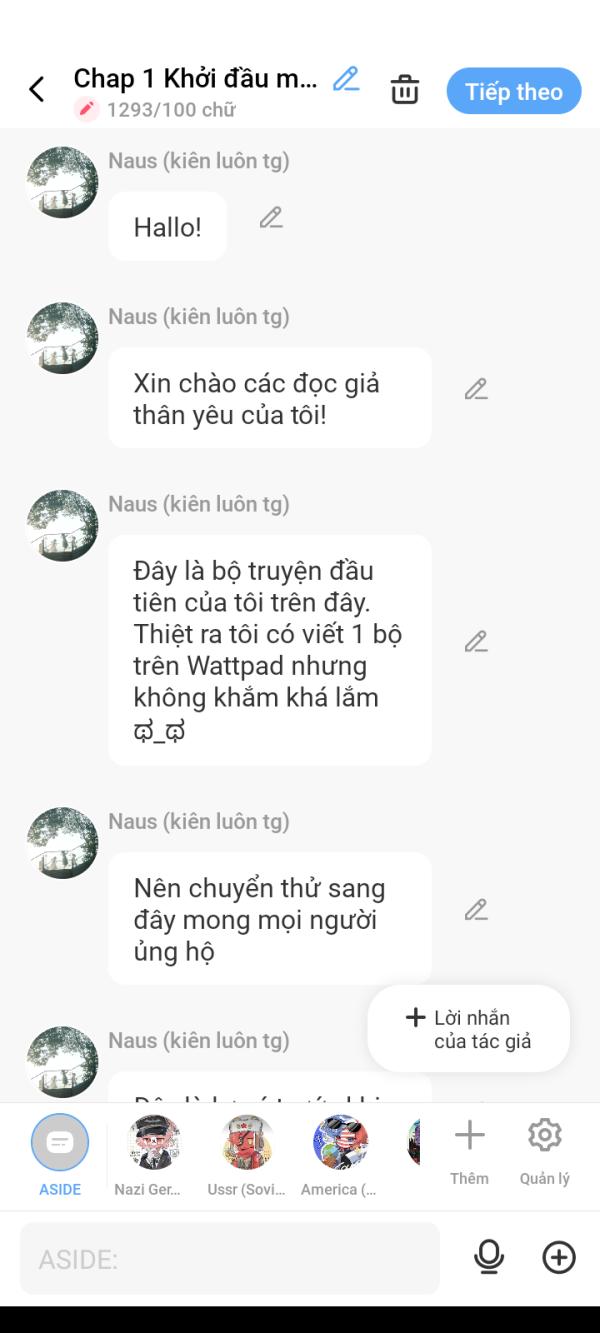The height and width of the screenshot is (1333, 600).
Task: Edit the "Xin chào các đọc giả" message
Action: 476,390
